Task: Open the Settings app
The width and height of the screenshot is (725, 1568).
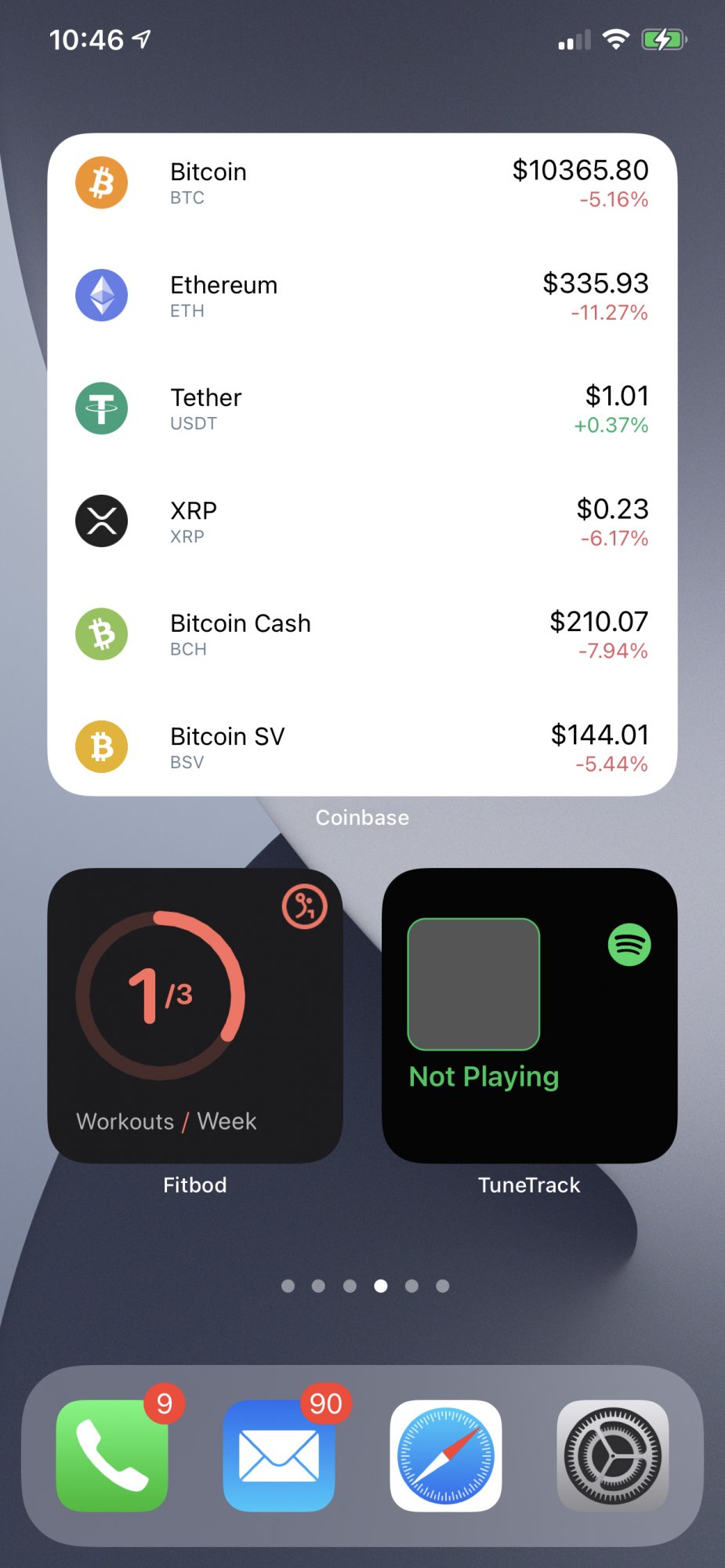Action: (x=613, y=1455)
